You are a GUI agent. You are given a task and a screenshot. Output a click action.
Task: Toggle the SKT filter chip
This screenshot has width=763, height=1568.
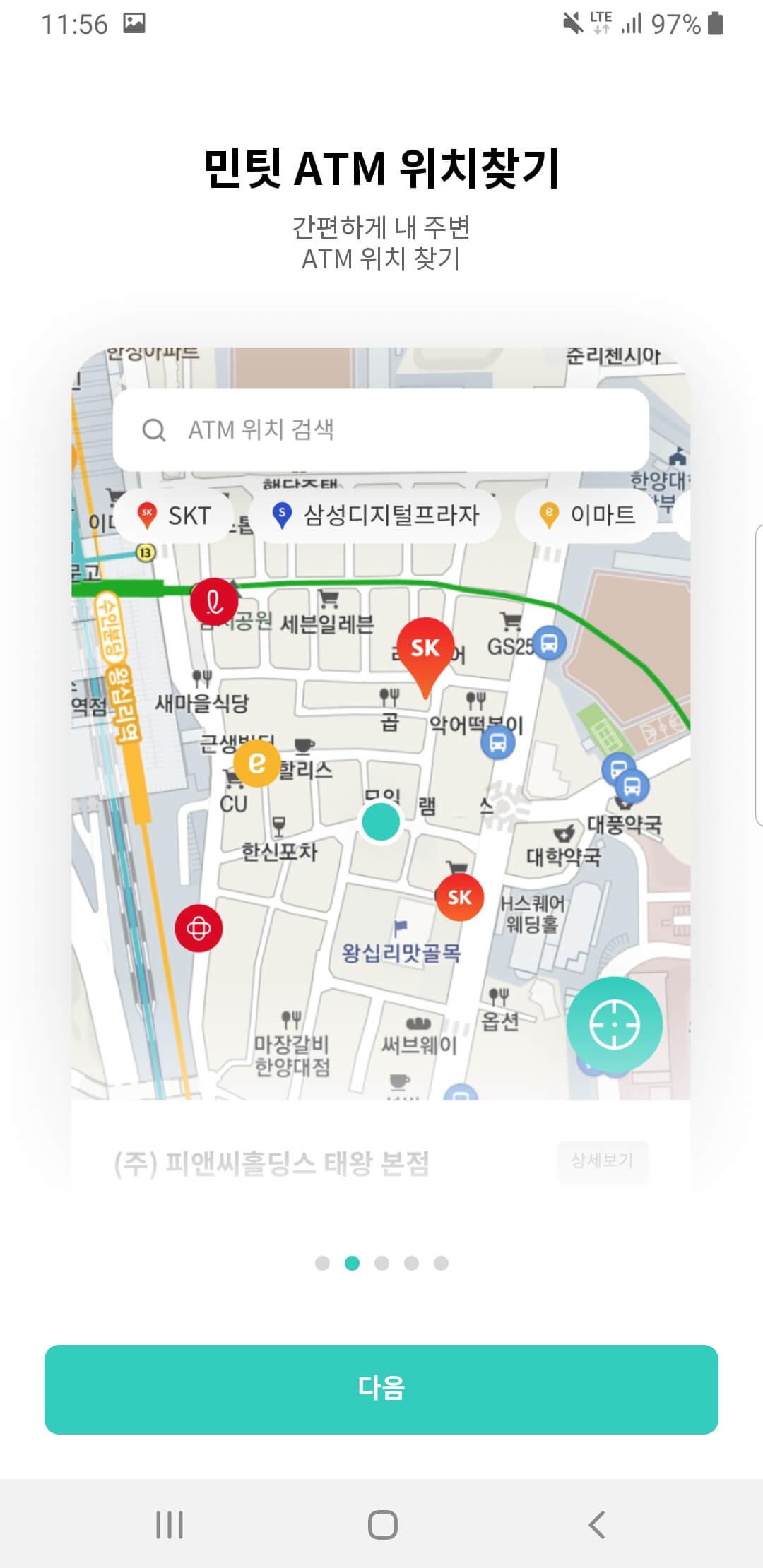pos(174,516)
